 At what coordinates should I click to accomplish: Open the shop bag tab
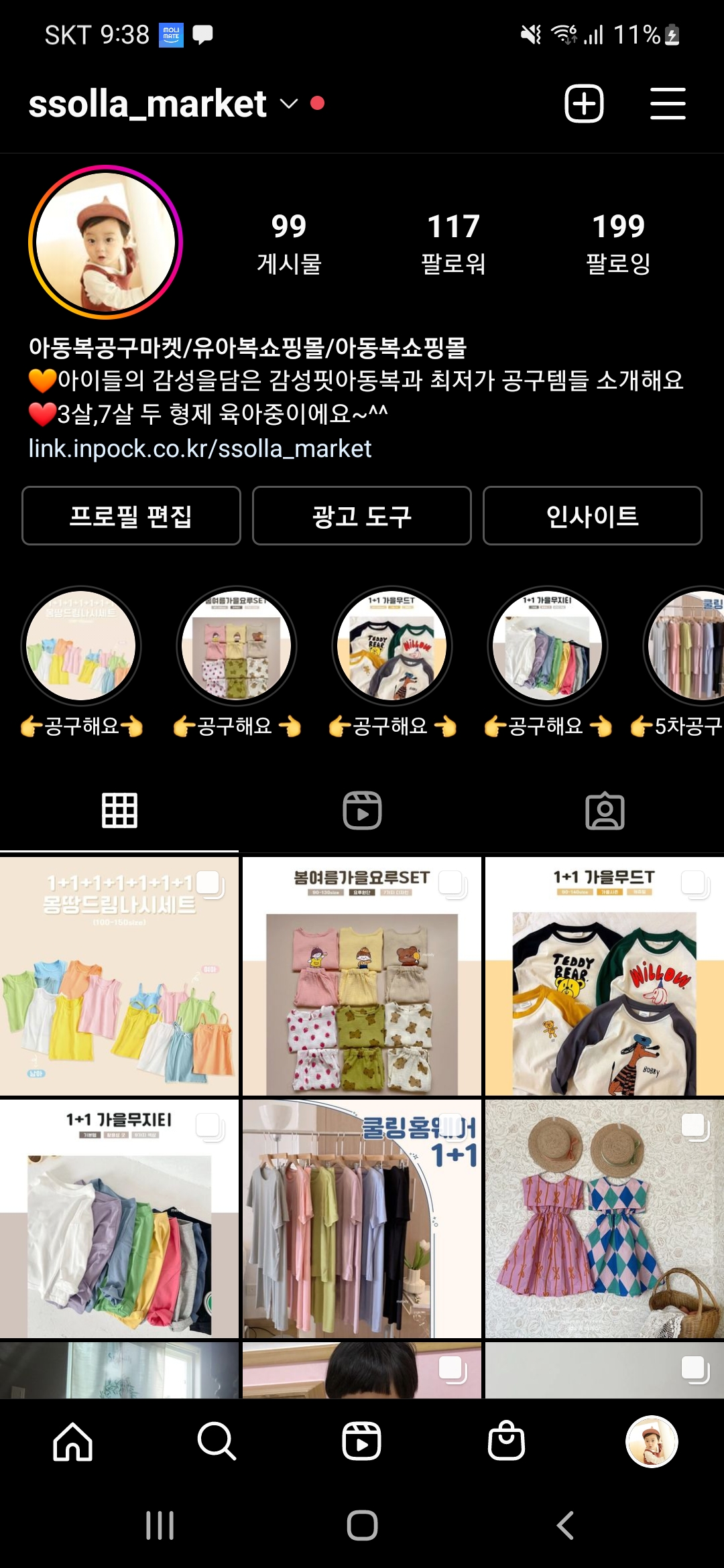tap(506, 1441)
